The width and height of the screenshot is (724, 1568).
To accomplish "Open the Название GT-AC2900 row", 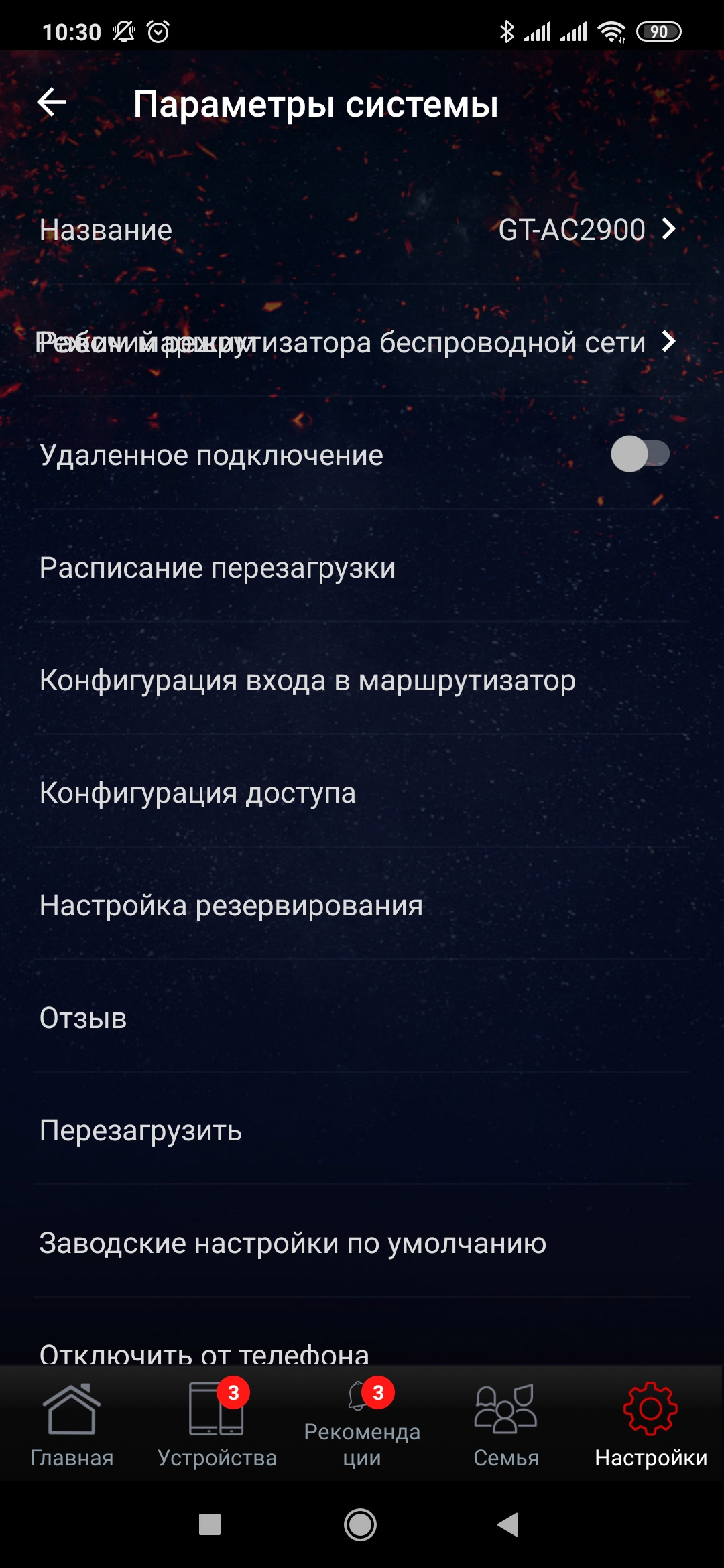I will (362, 230).
